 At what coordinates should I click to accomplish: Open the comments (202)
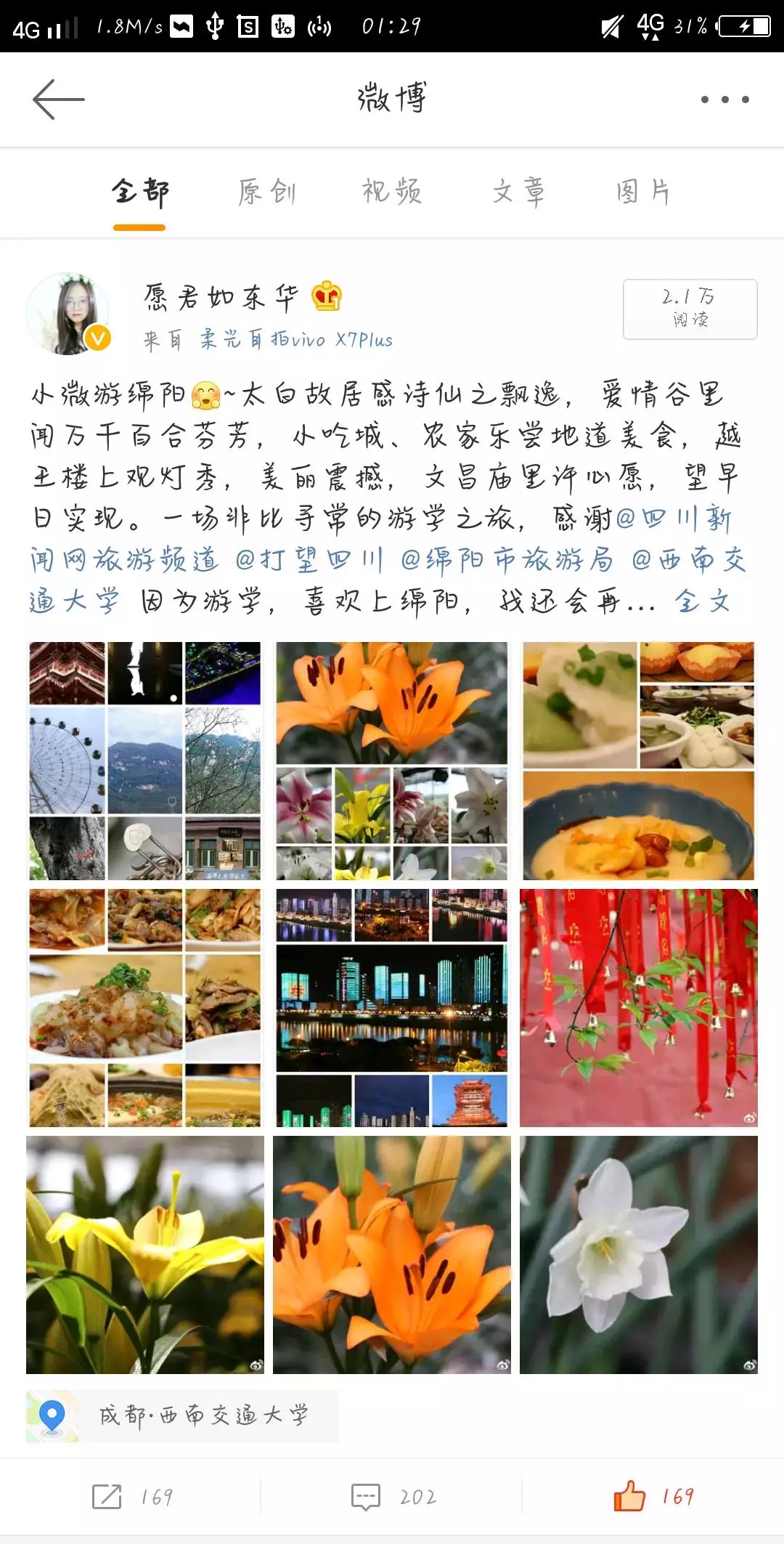tap(392, 1497)
